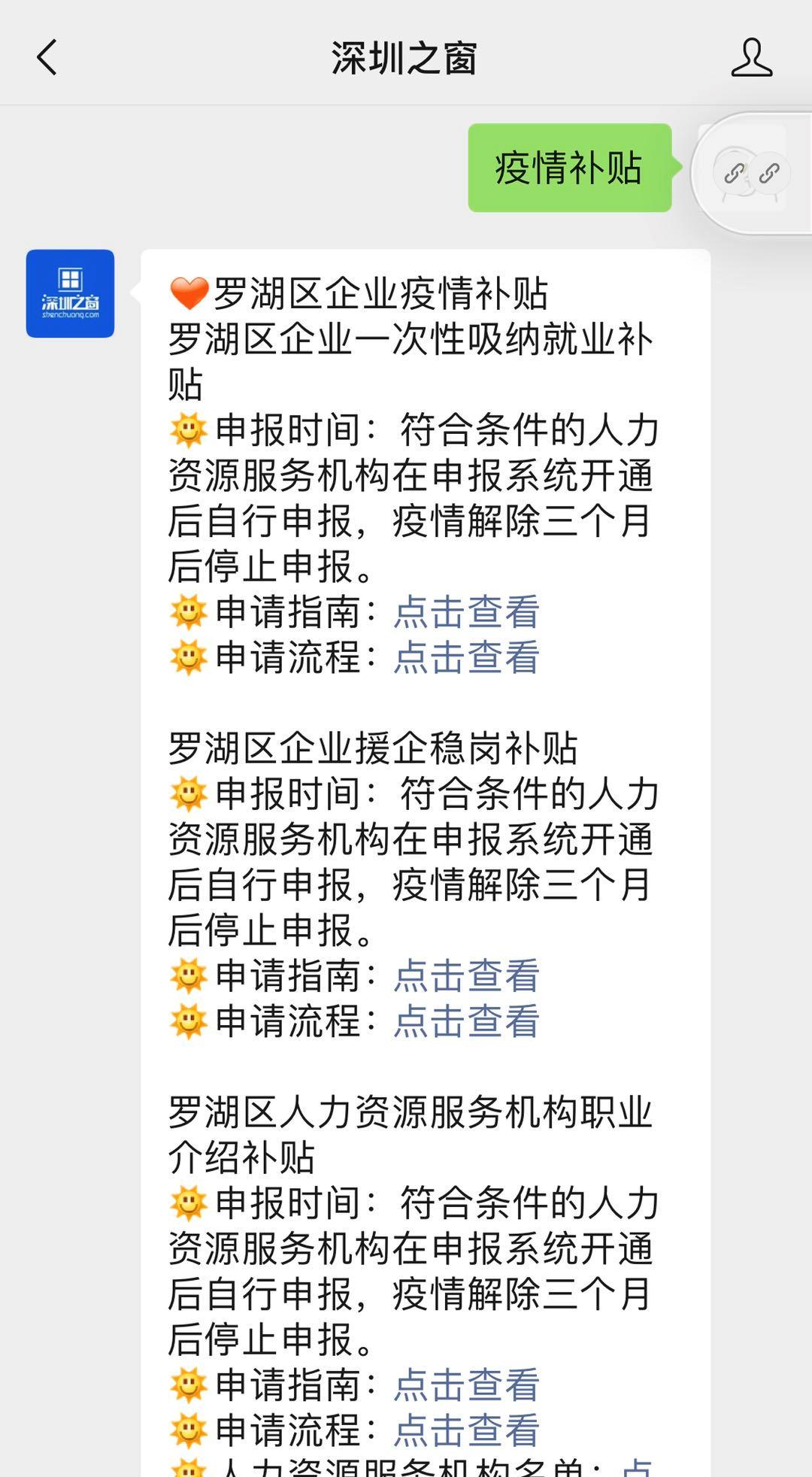The height and width of the screenshot is (1477, 812).
Task: Tap the chat title 深圳之窗
Action: [x=406, y=59]
